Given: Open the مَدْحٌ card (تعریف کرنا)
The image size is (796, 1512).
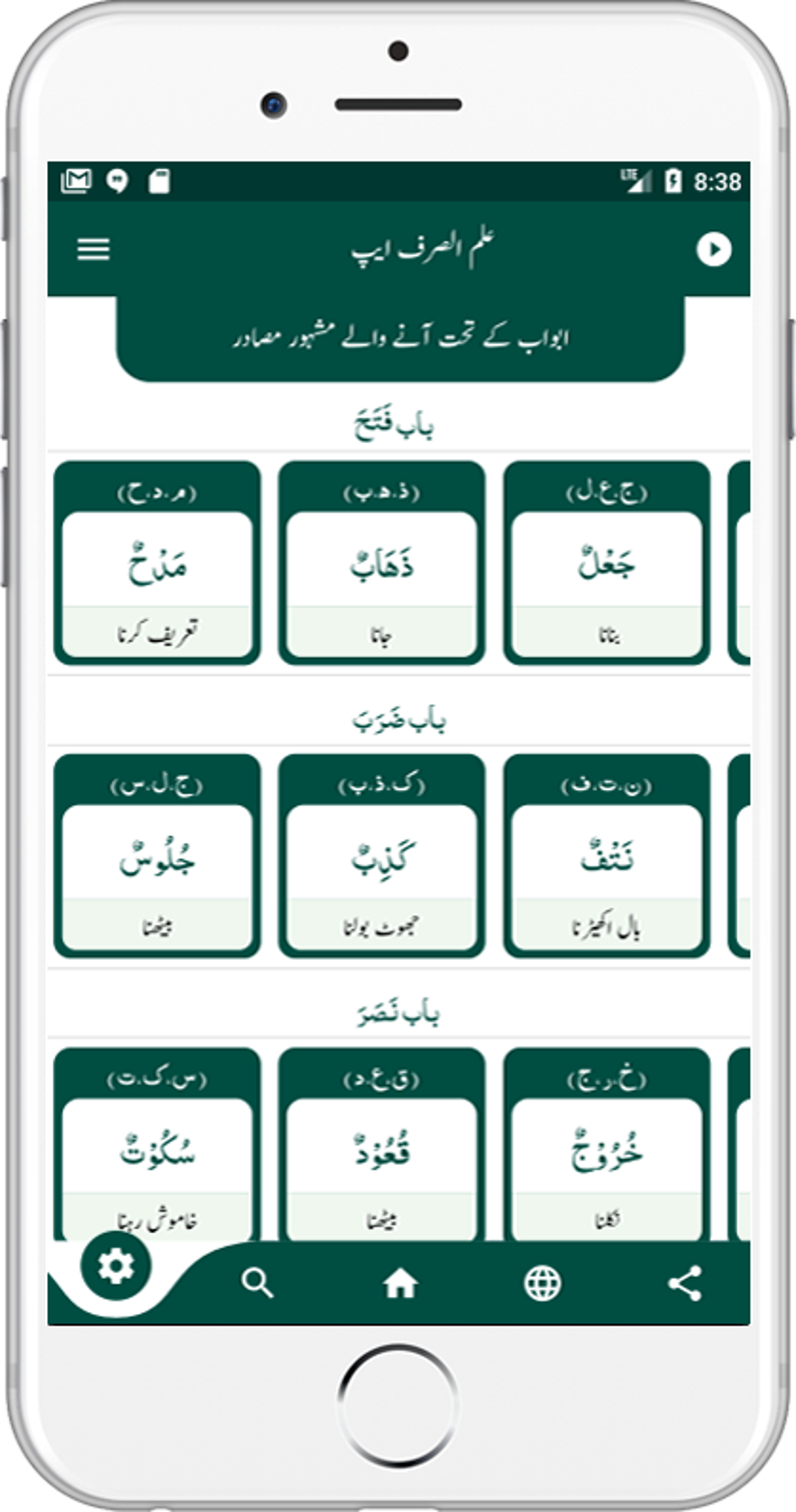Looking at the screenshot, I should (157, 564).
